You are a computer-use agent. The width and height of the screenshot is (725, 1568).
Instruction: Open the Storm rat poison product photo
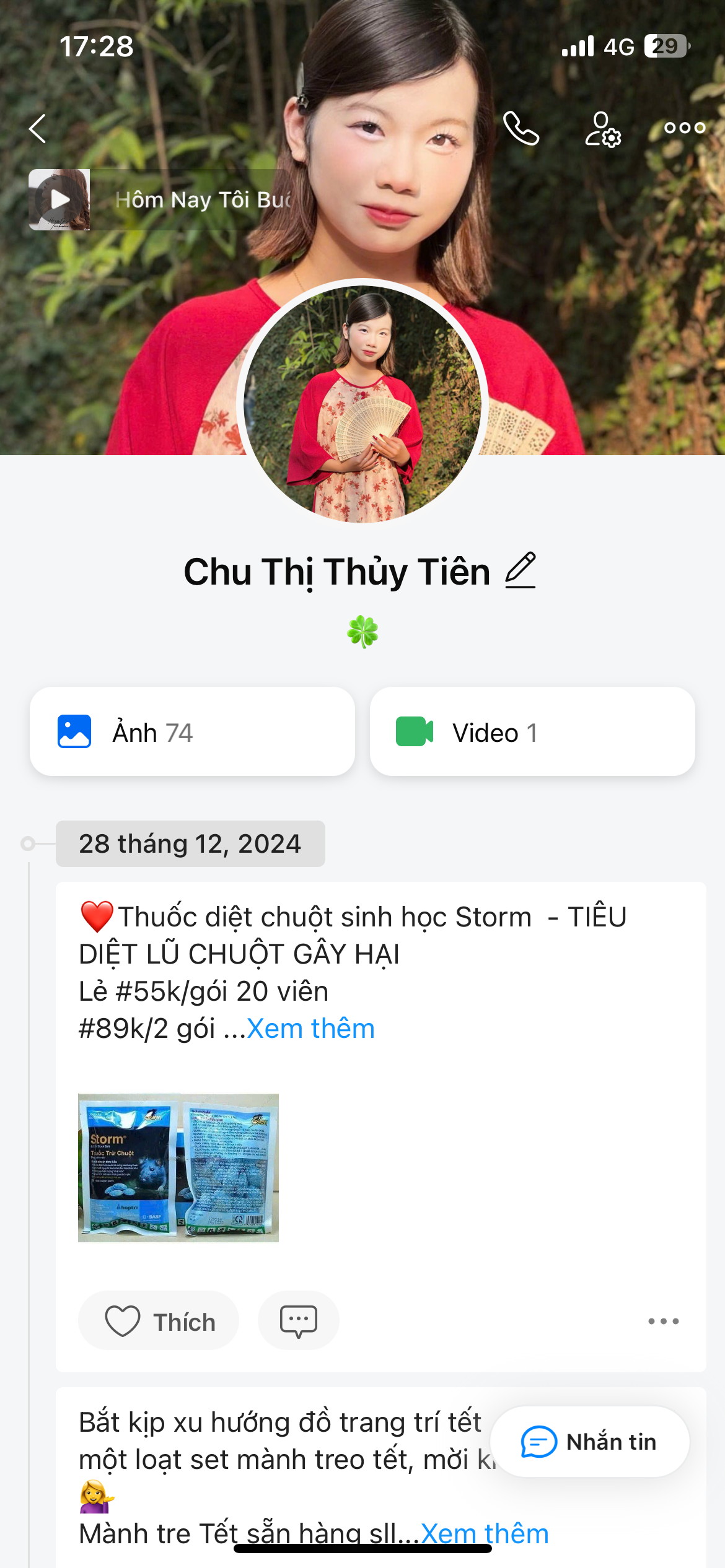[x=178, y=1167]
